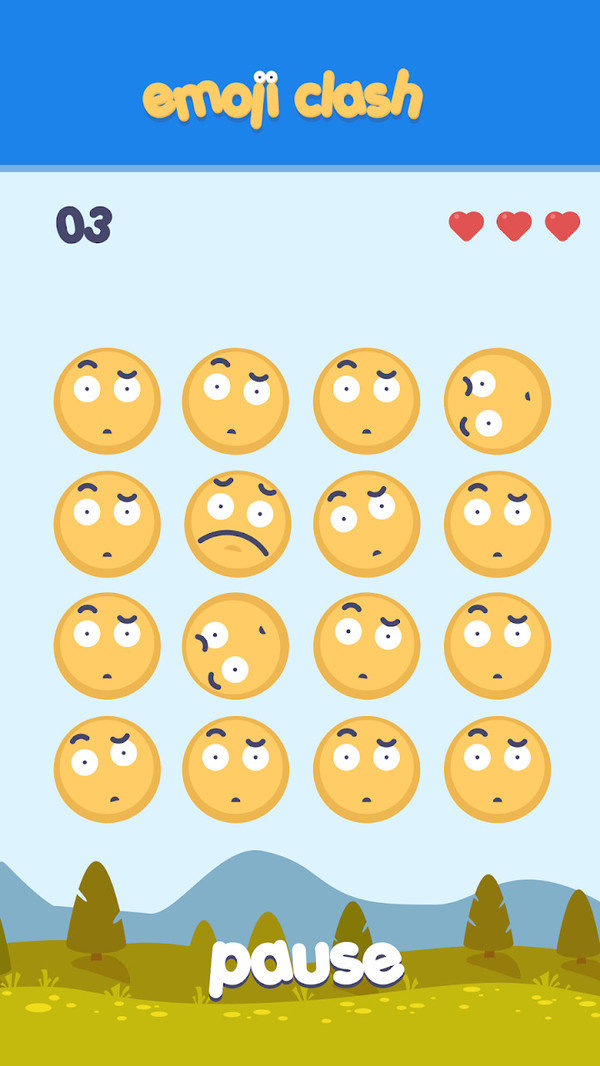Viewport: 600px width, 1066px height.
Task: Pause the emoji clash game
Action: click(x=305, y=963)
